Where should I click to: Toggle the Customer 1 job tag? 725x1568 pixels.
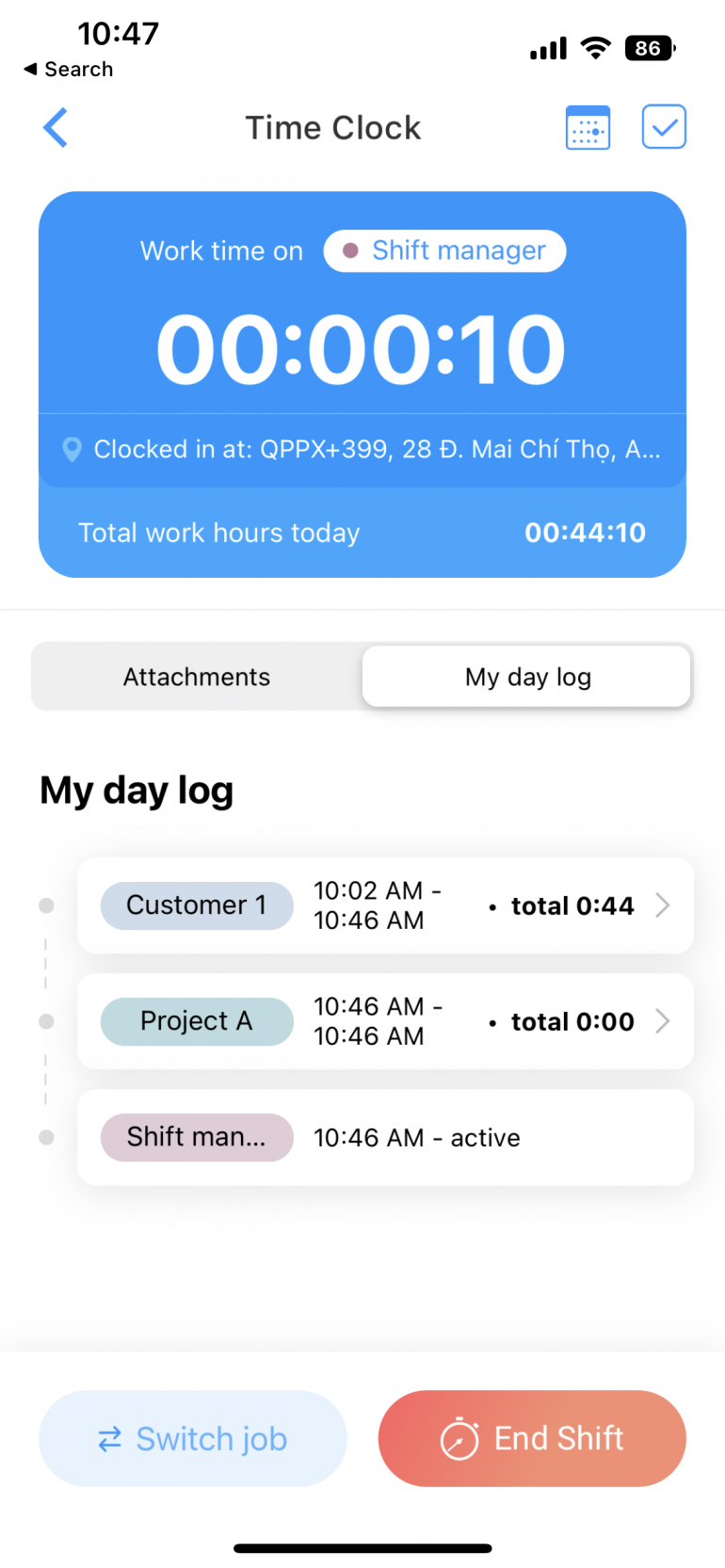[196, 904]
